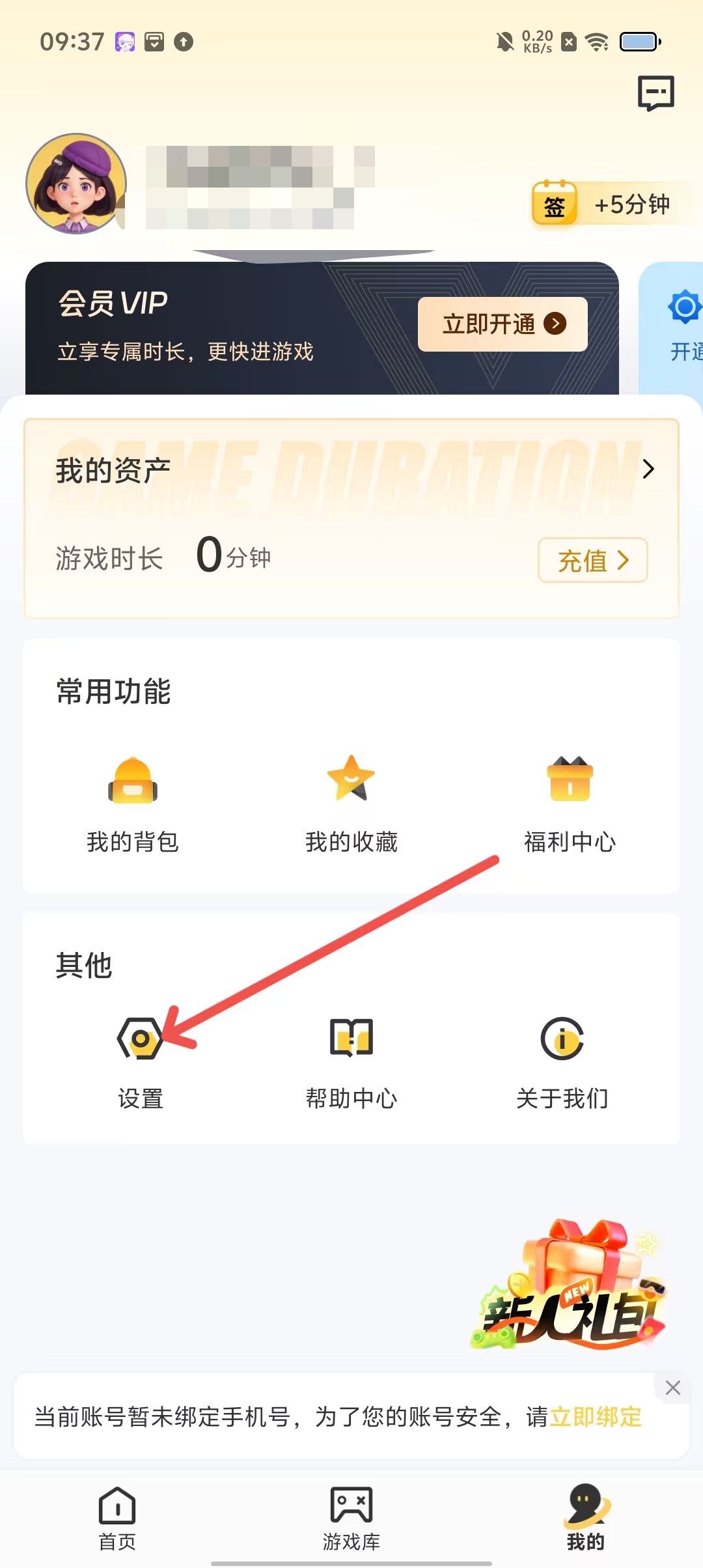Tap the 签 check-in +5分钟 button
Screen dimensions: 703x1568
(x=602, y=205)
